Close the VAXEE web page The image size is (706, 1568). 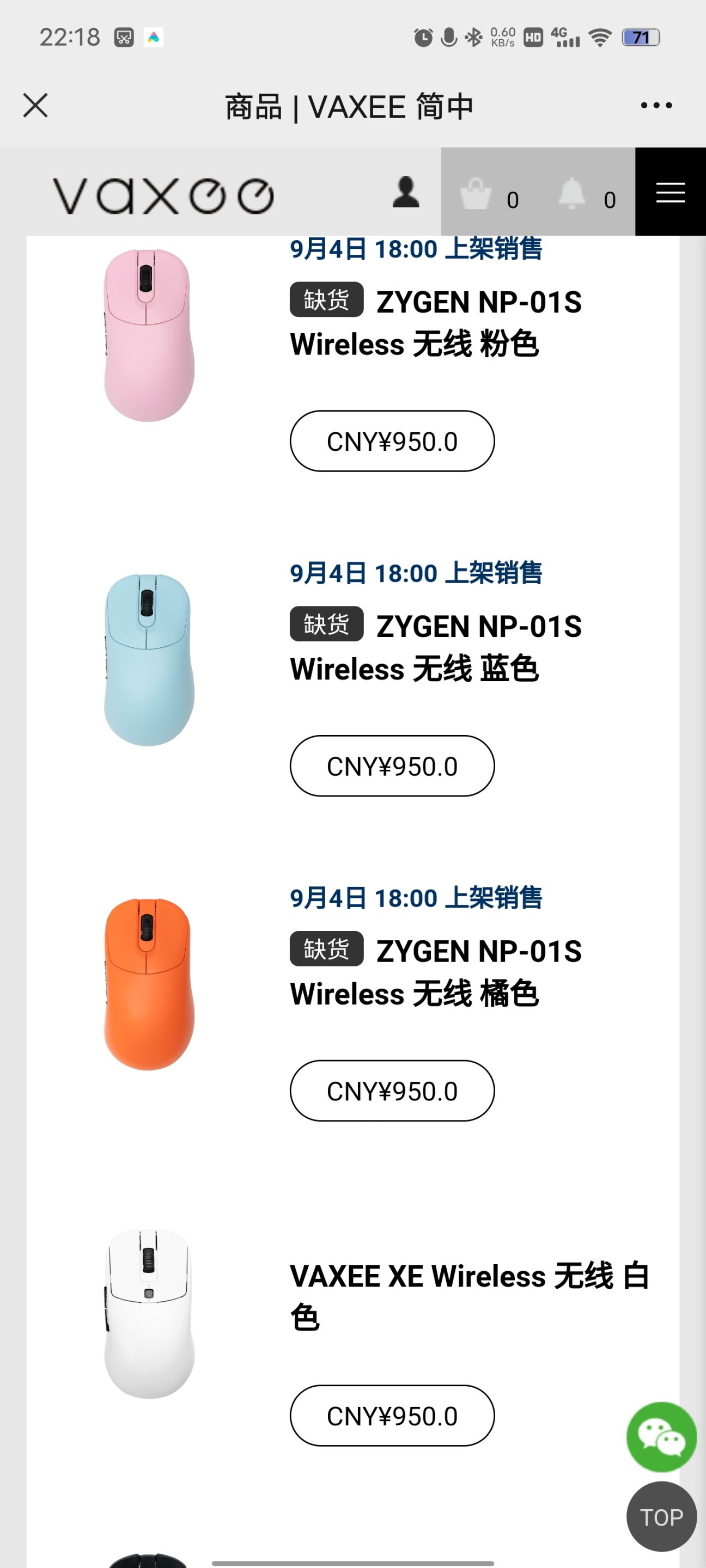point(35,105)
